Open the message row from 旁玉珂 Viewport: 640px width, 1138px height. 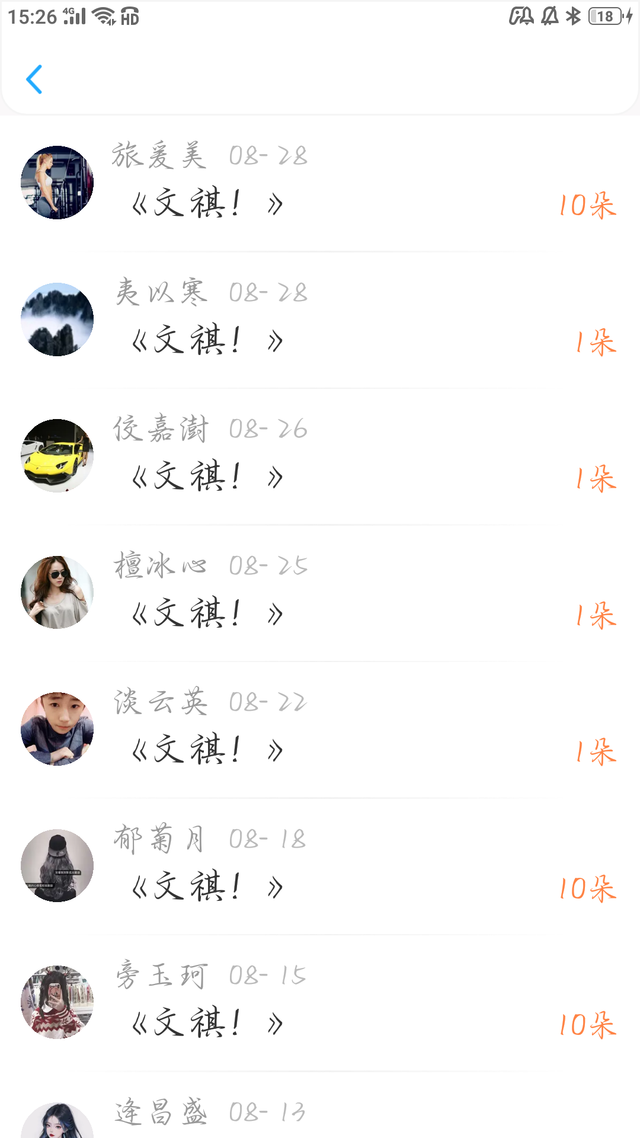coord(320,1003)
